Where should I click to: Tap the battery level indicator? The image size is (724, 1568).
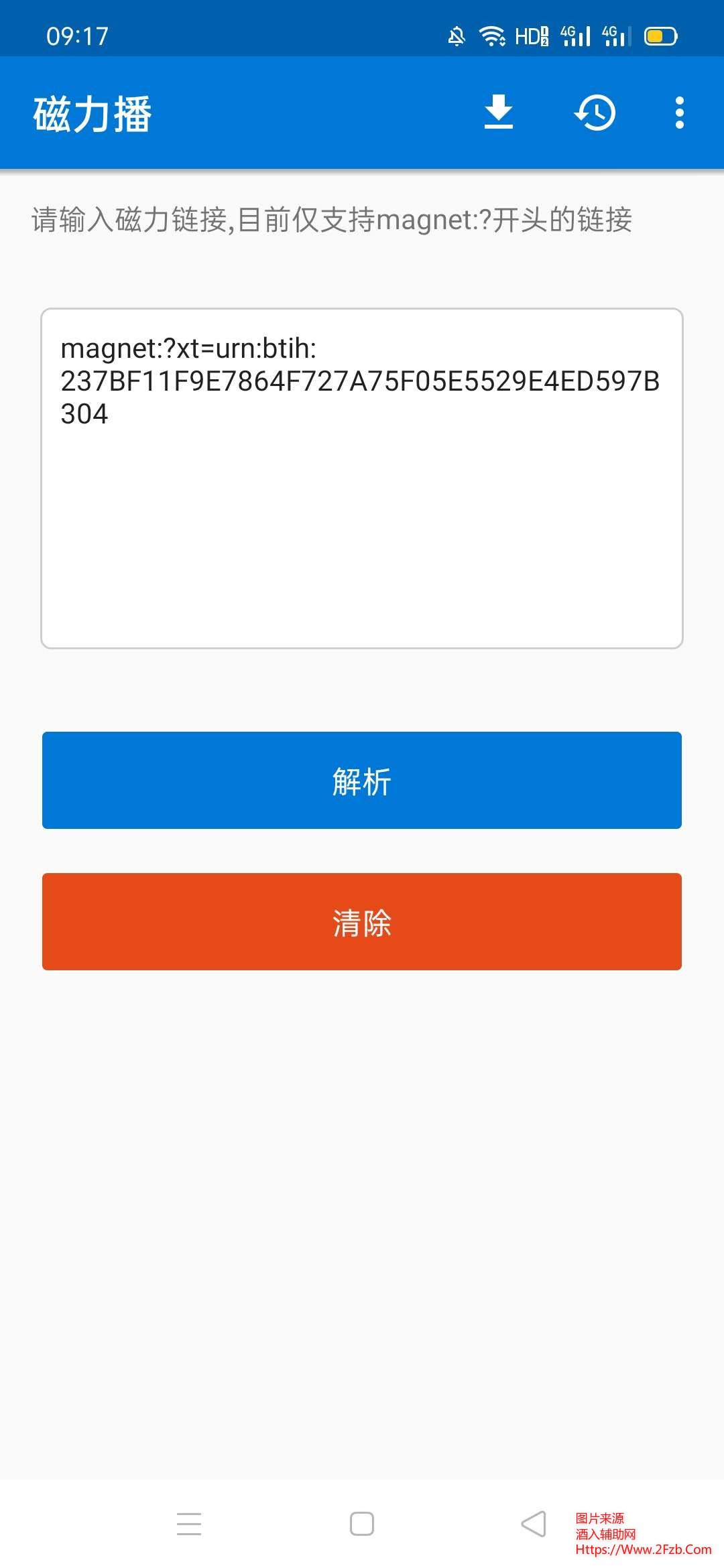pyautogui.click(x=660, y=37)
